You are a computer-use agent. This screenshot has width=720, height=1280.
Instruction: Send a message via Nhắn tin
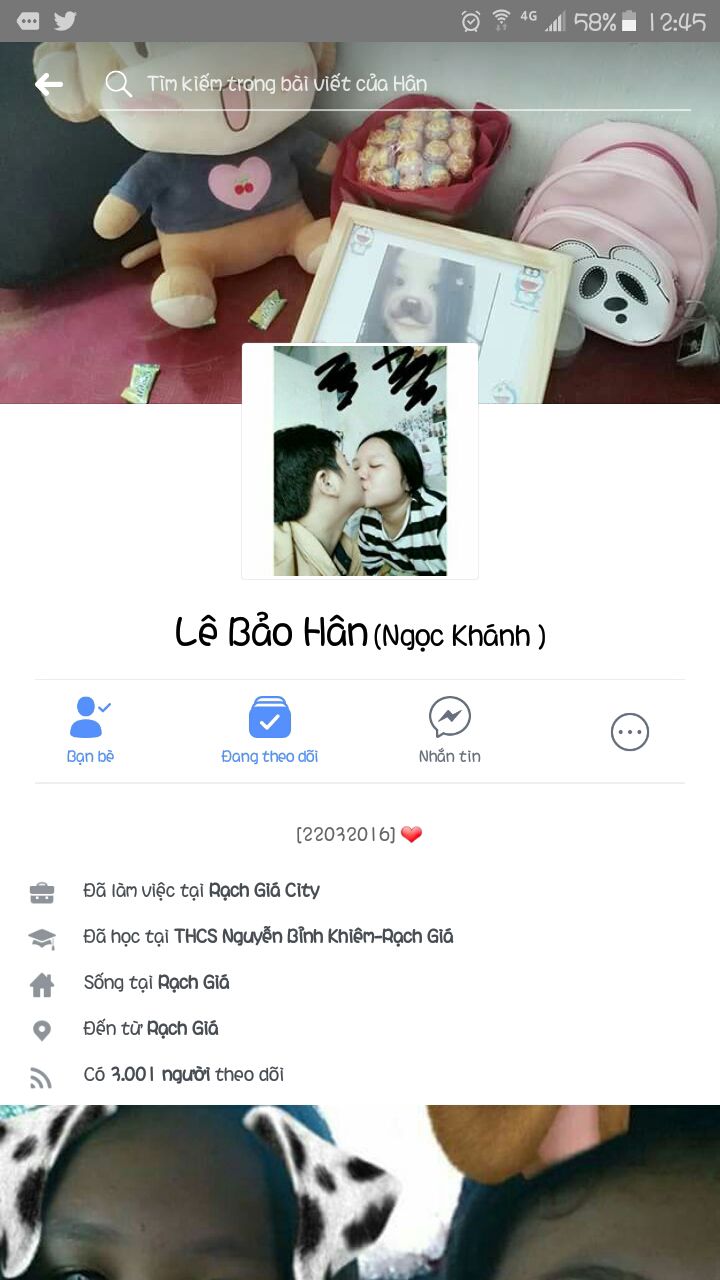click(x=450, y=730)
